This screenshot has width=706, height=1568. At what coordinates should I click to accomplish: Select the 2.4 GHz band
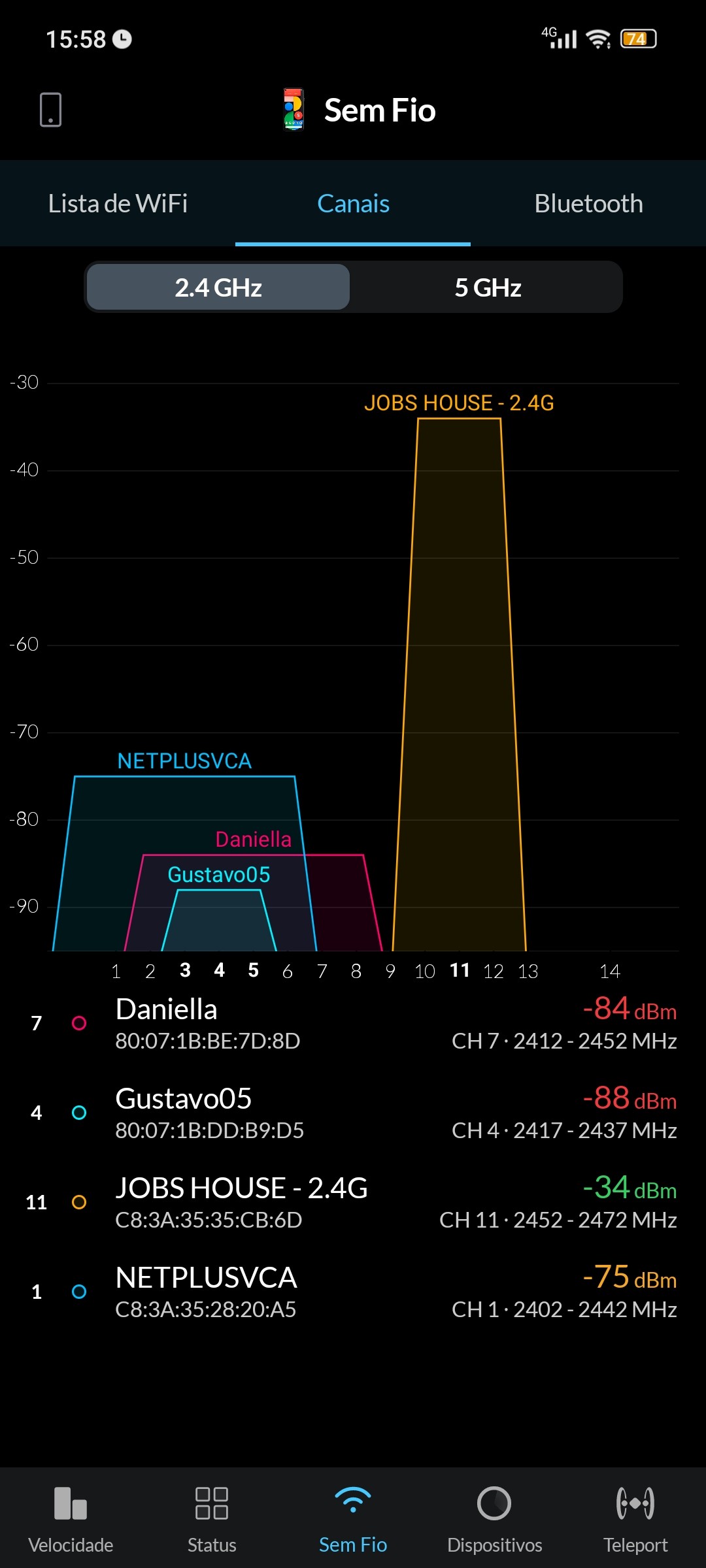click(x=218, y=287)
